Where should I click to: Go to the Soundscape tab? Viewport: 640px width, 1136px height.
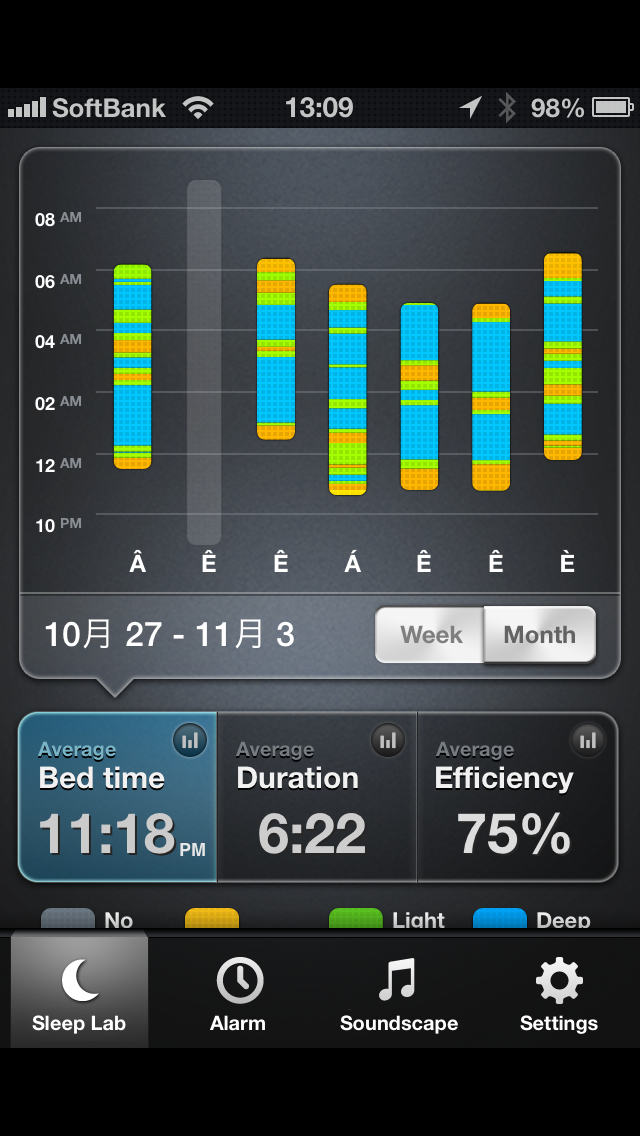point(399,993)
